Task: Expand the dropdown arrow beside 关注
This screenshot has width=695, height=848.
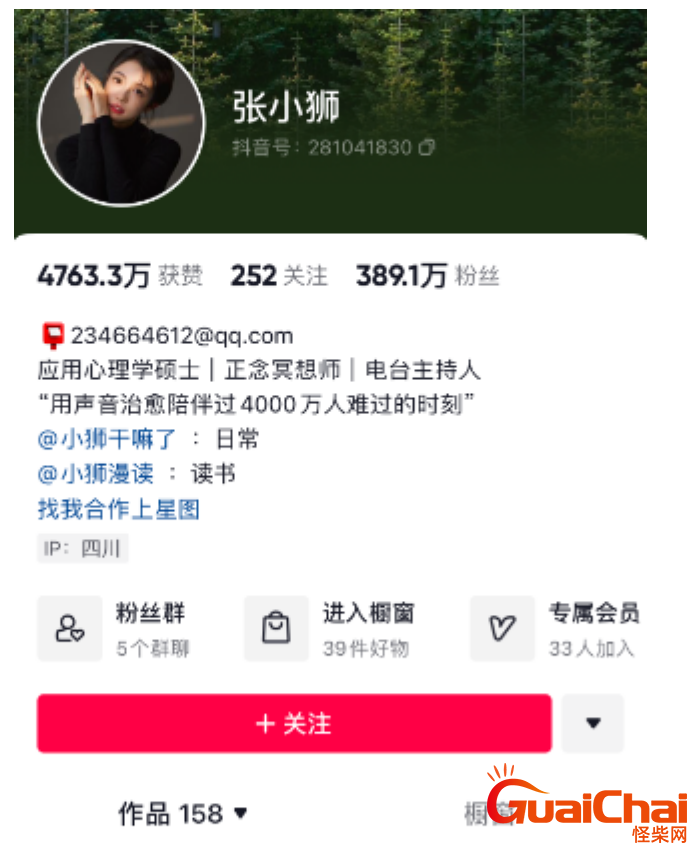Action: pyautogui.click(x=592, y=723)
